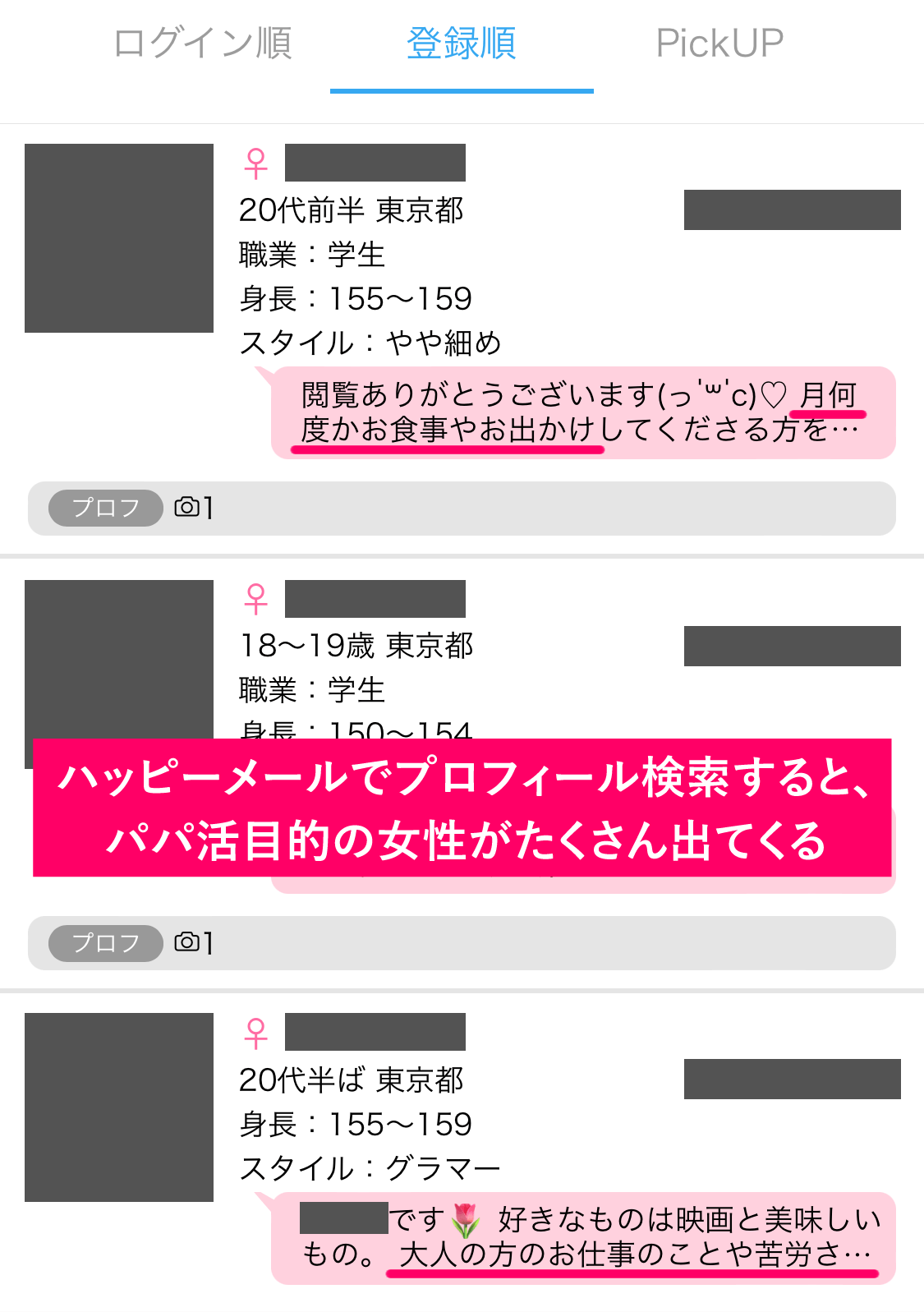Switch to the PickUP tab
924x1312 pixels.
pos(719,44)
